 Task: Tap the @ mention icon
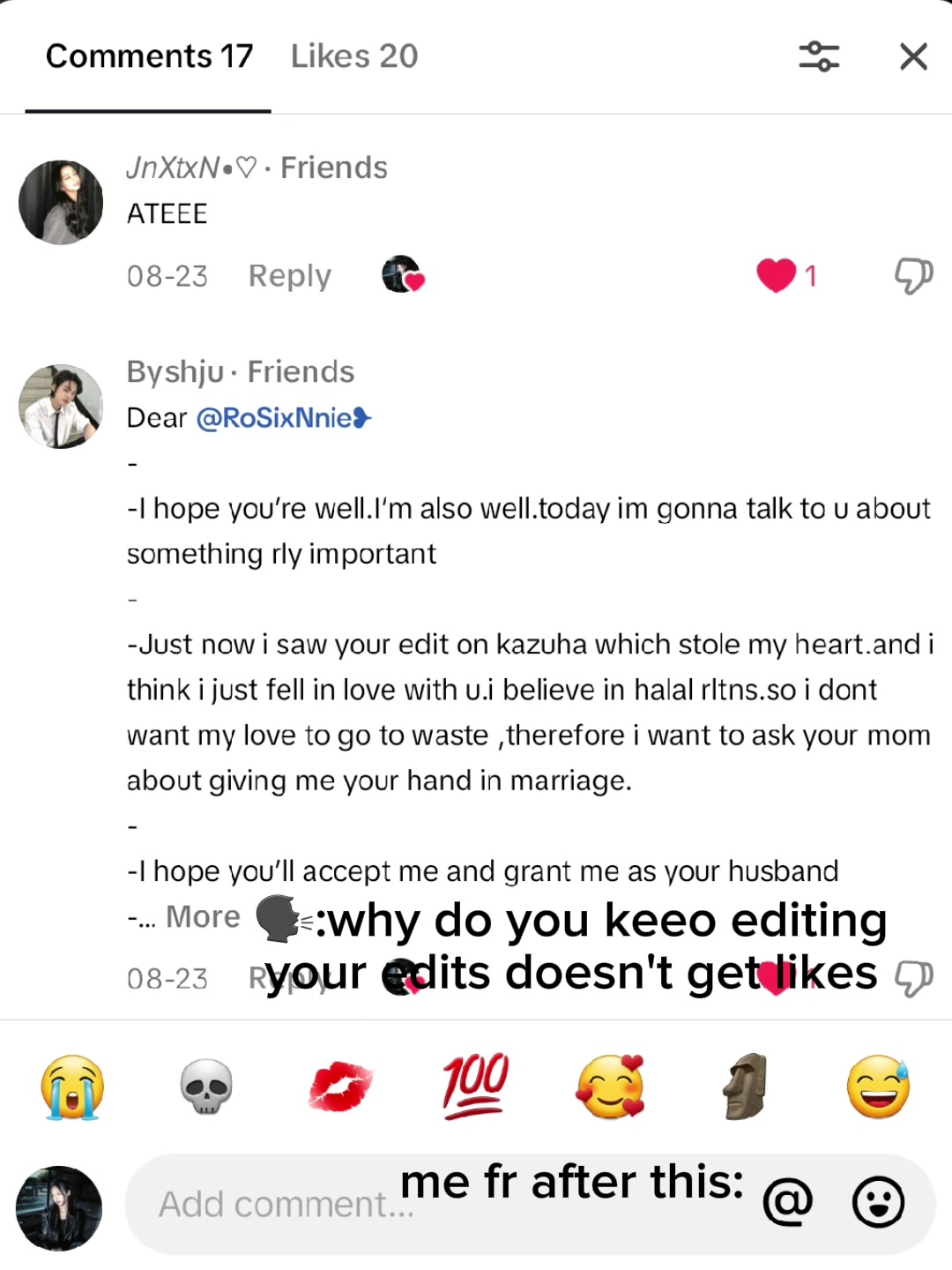[x=787, y=1203]
